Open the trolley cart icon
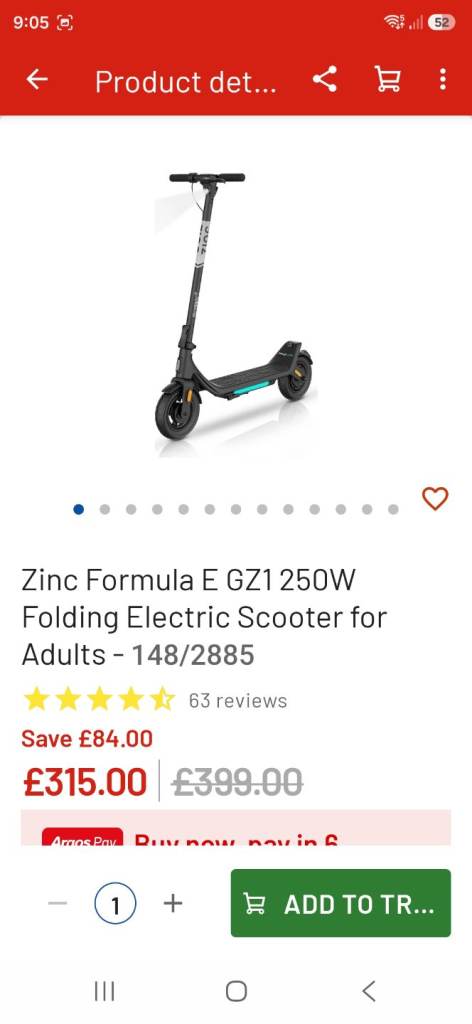Screen dimensions: 472x1024 pyautogui.click(x=387, y=80)
